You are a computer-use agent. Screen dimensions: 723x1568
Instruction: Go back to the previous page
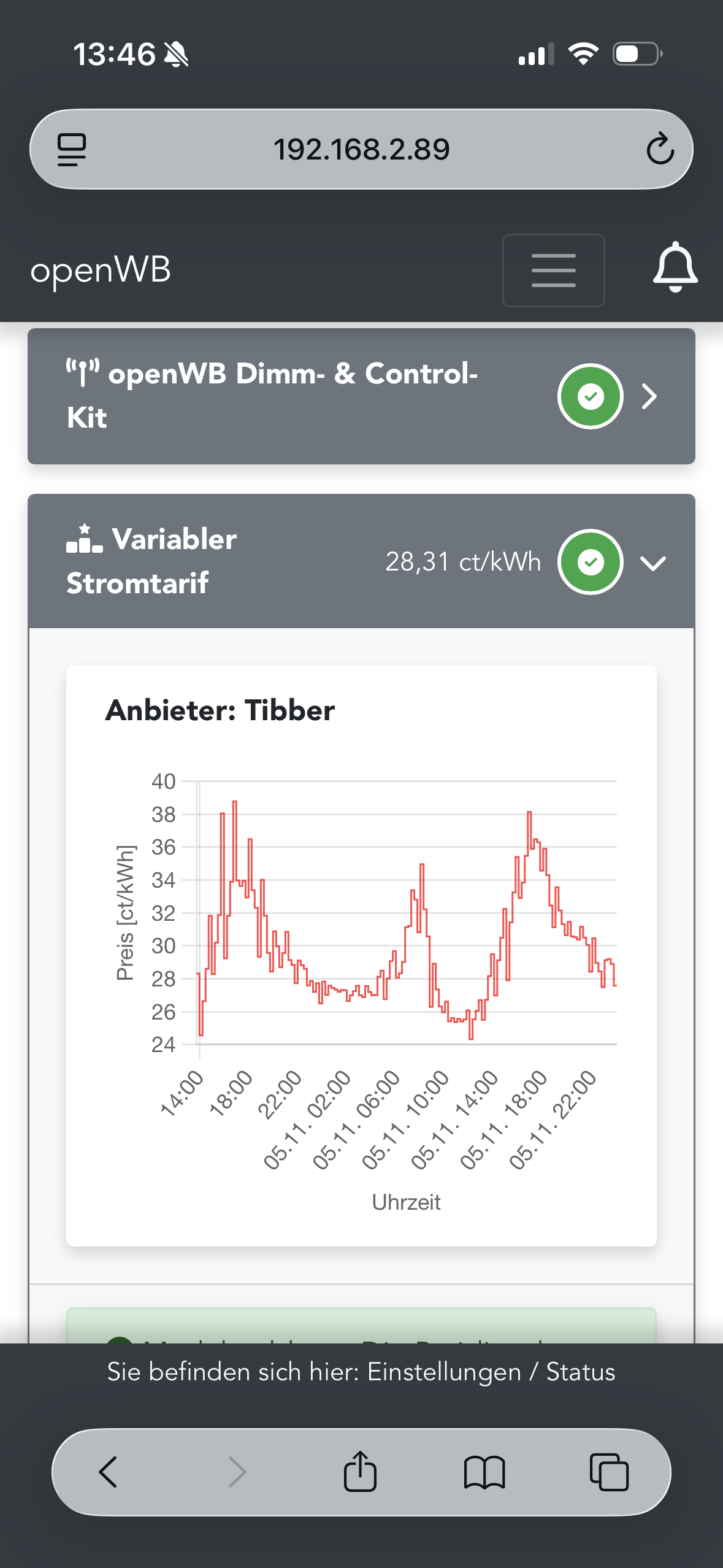tap(108, 1472)
